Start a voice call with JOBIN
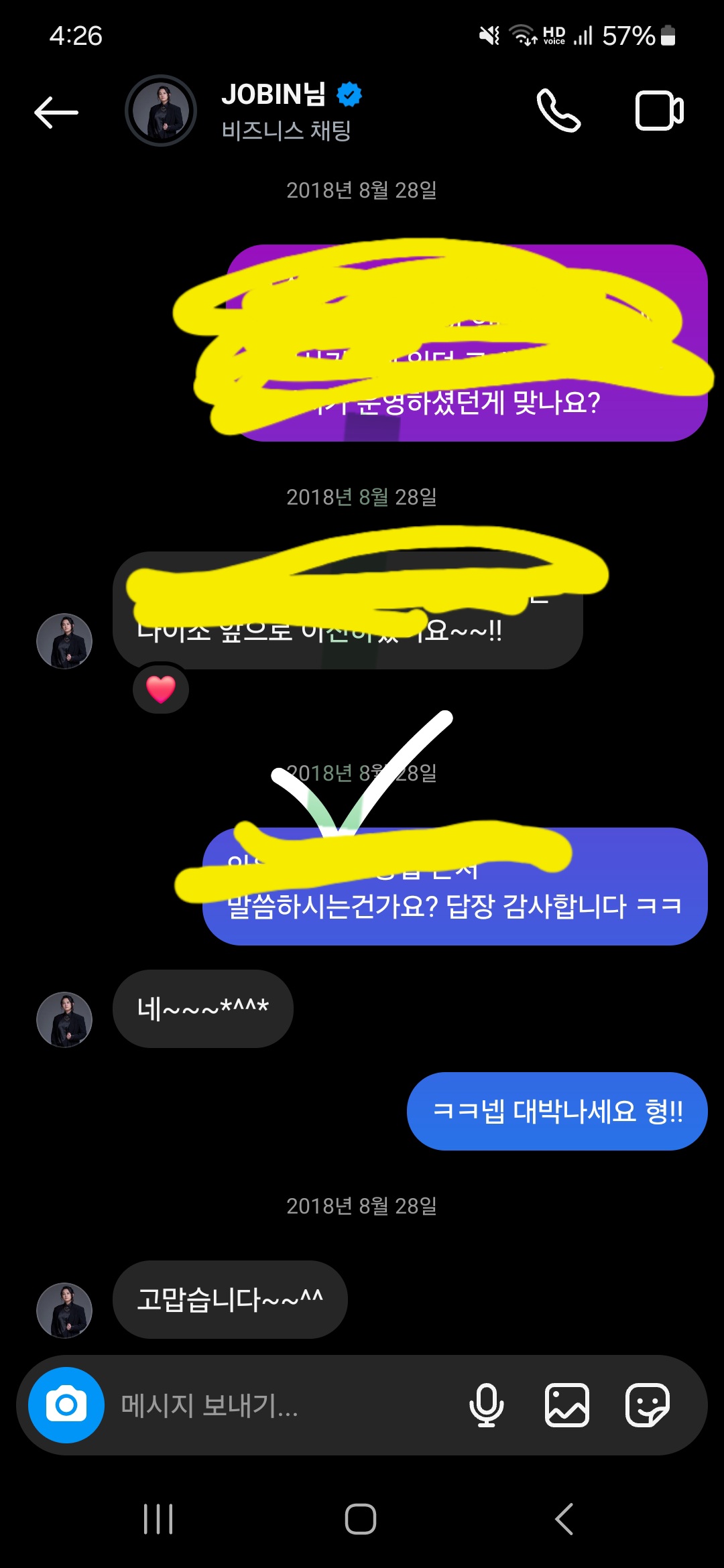Viewport: 724px width, 1568px height. tap(558, 111)
